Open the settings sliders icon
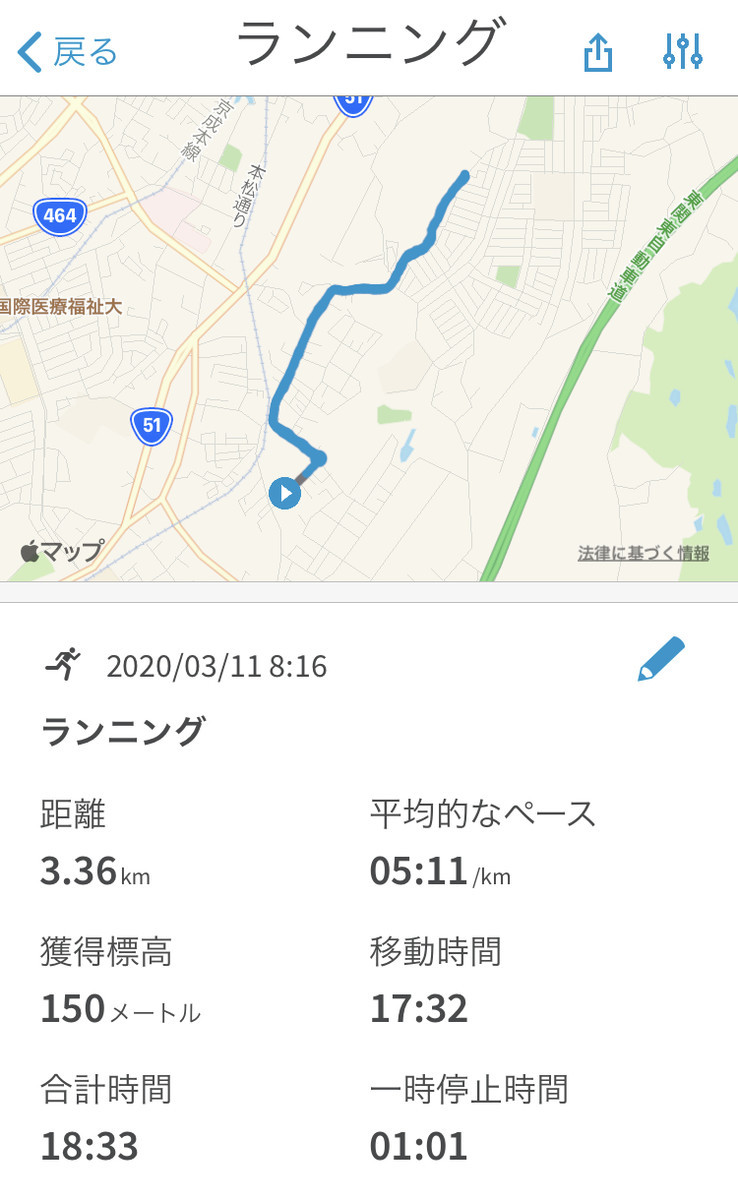This screenshot has height=1200, width=738. [683, 51]
